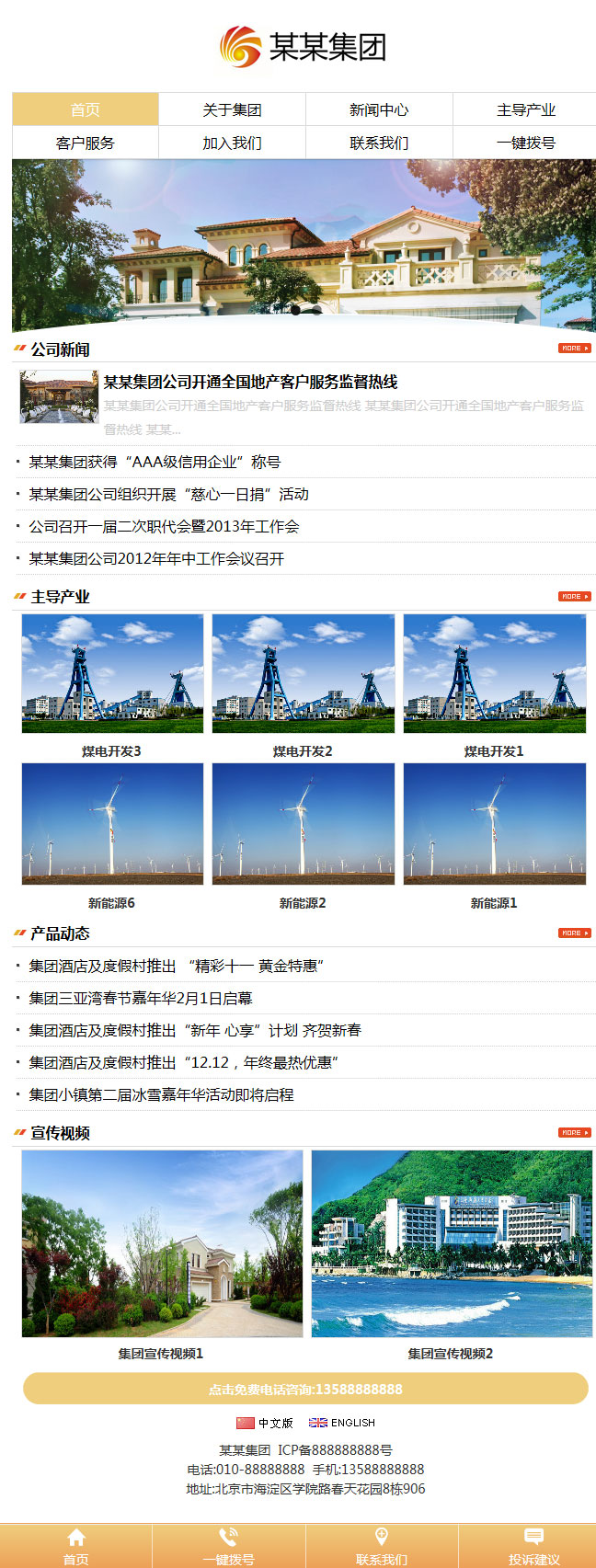596x1568 pixels.
Task: Open 集团三亚湾春节嘉年华 article
Action: pyautogui.click(x=141, y=998)
